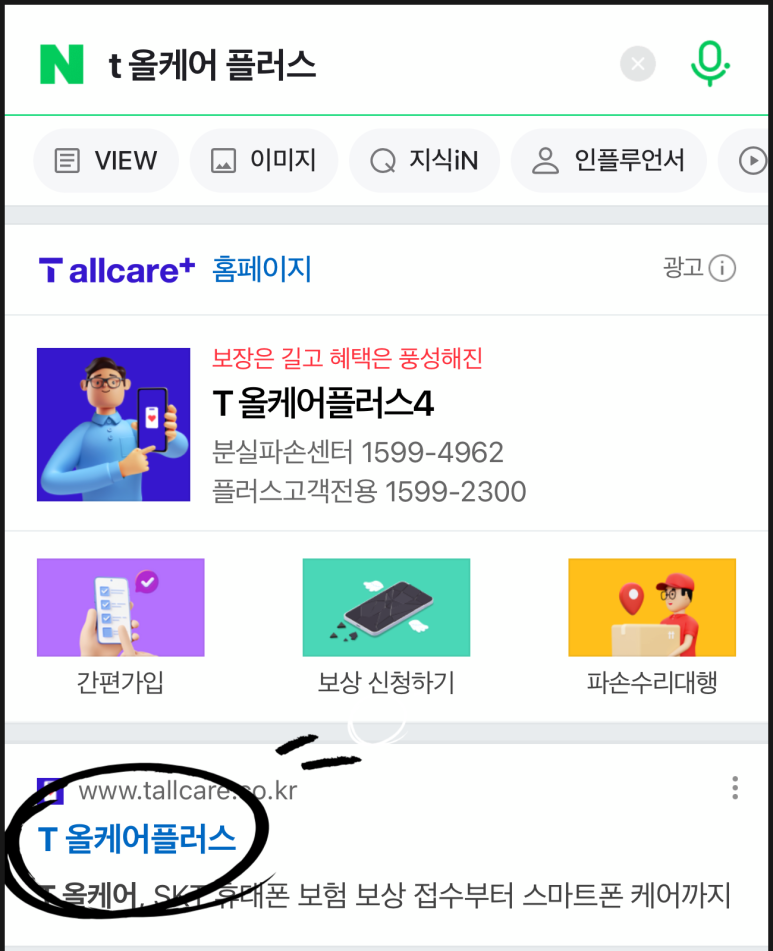Switch to the VIEW tab
This screenshot has height=951, width=773.
pyautogui.click(x=106, y=161)
